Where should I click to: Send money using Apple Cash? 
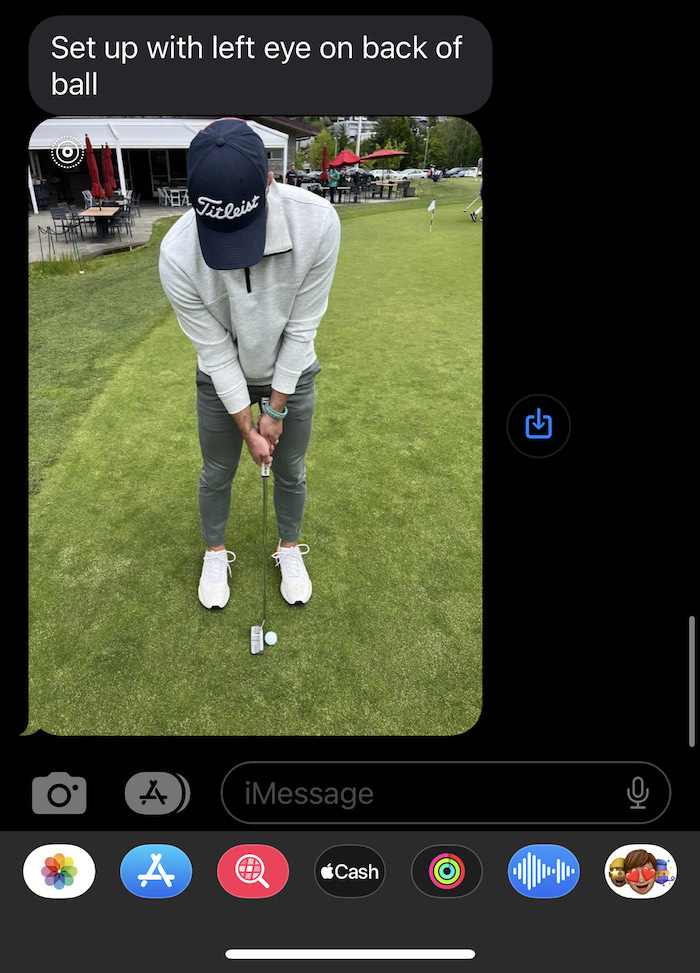coord(350,871)
